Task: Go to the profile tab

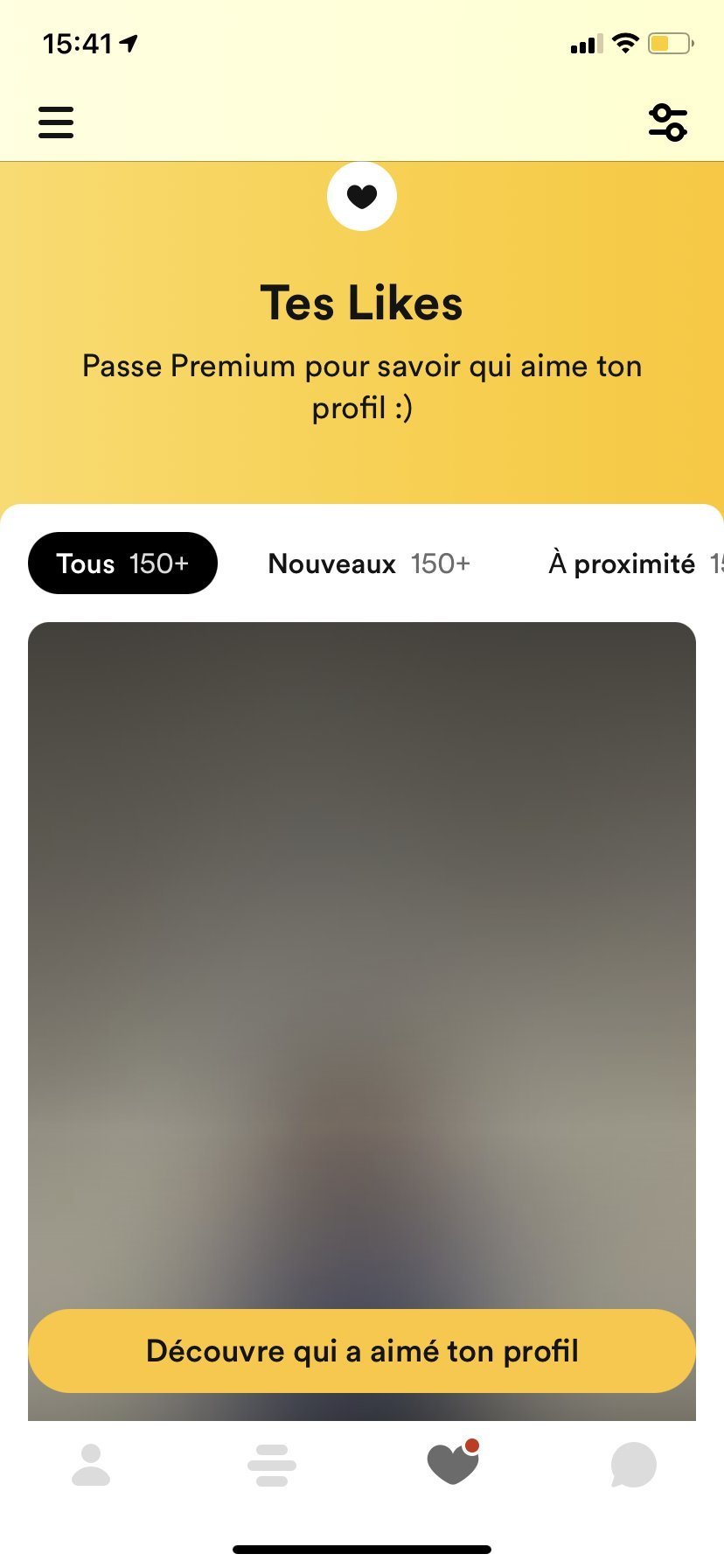Action: pos(91,1465)
